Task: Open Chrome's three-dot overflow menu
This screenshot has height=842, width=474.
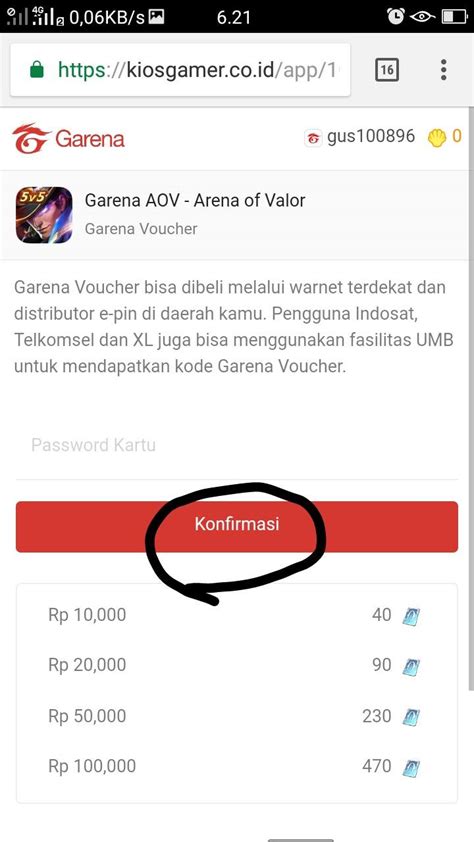Action: (443, 70)
